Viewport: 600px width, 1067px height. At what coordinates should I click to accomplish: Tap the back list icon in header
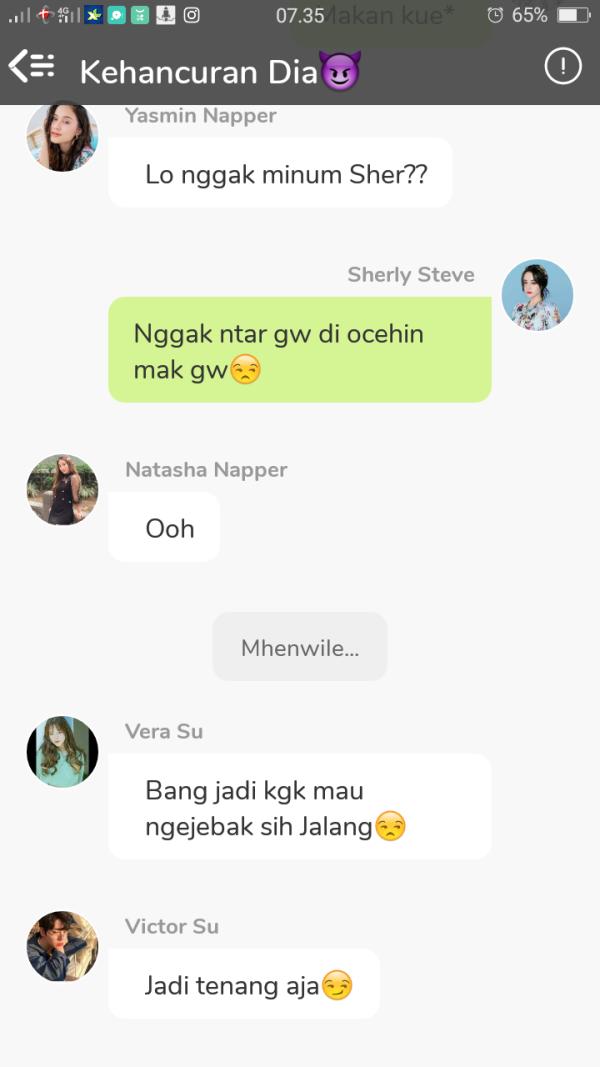tap(31, 67)
